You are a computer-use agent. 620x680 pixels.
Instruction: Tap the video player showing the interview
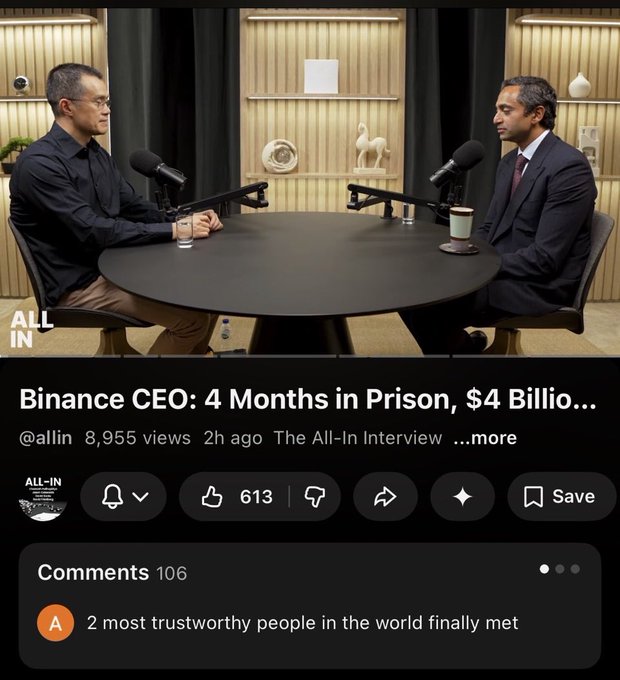(310, 180)
